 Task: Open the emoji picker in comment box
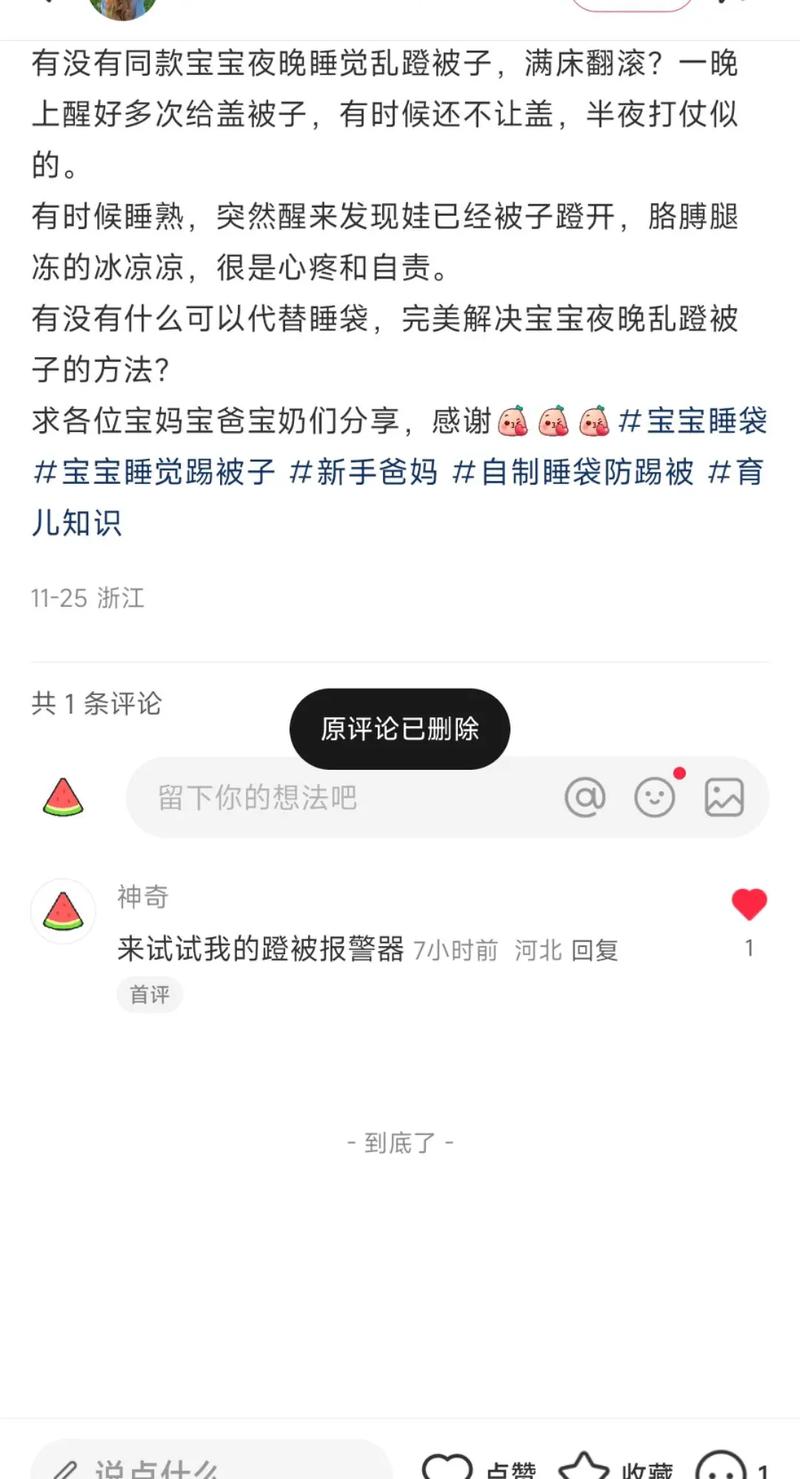655,797
